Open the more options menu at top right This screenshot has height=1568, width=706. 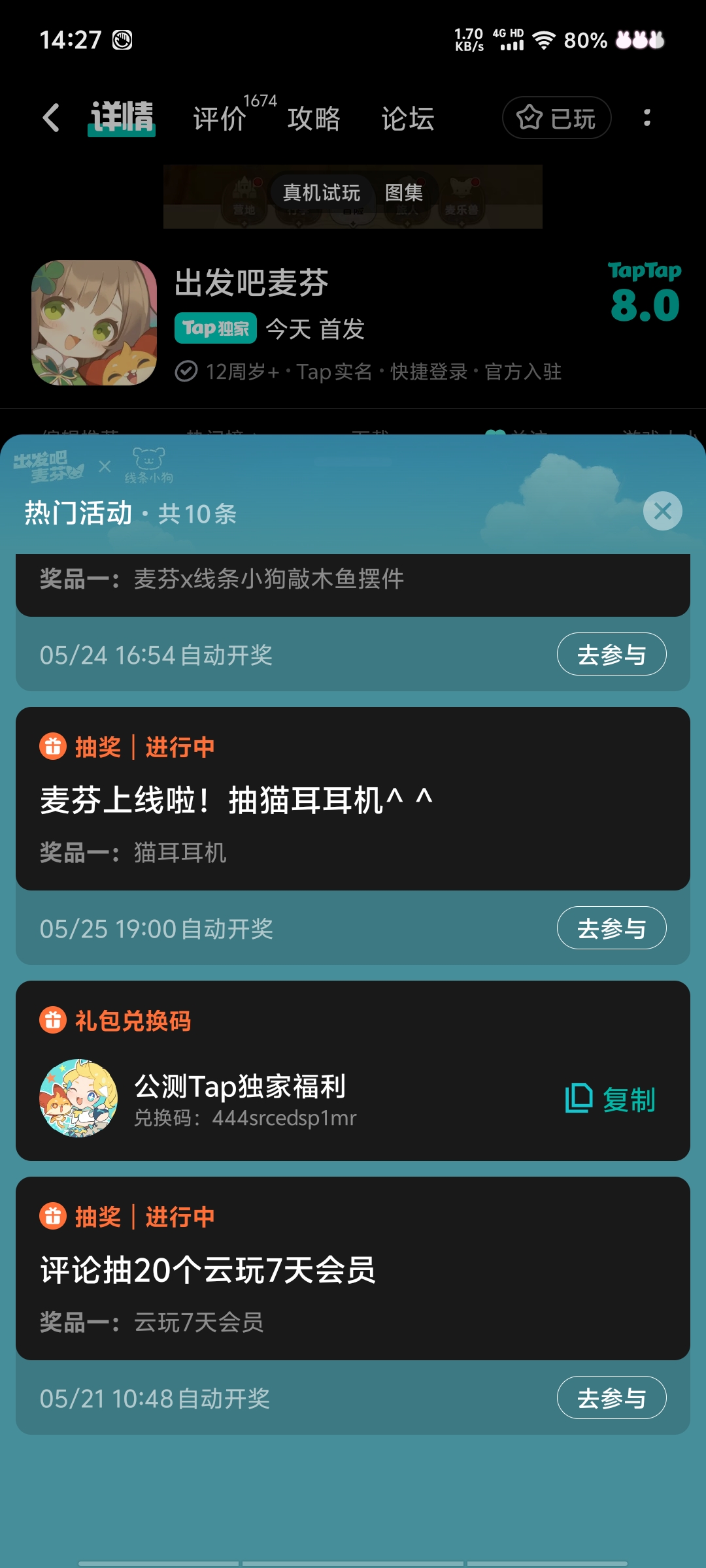(647, 118)
